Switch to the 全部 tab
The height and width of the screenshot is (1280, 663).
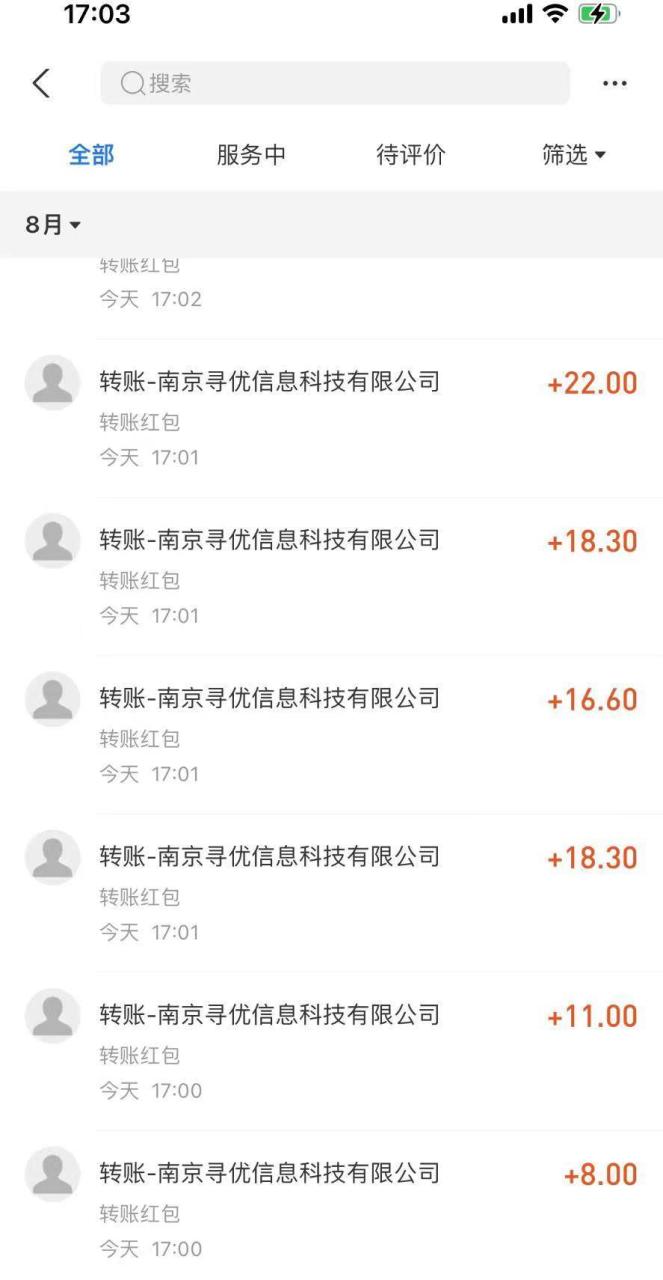click(x=91, y=155)
